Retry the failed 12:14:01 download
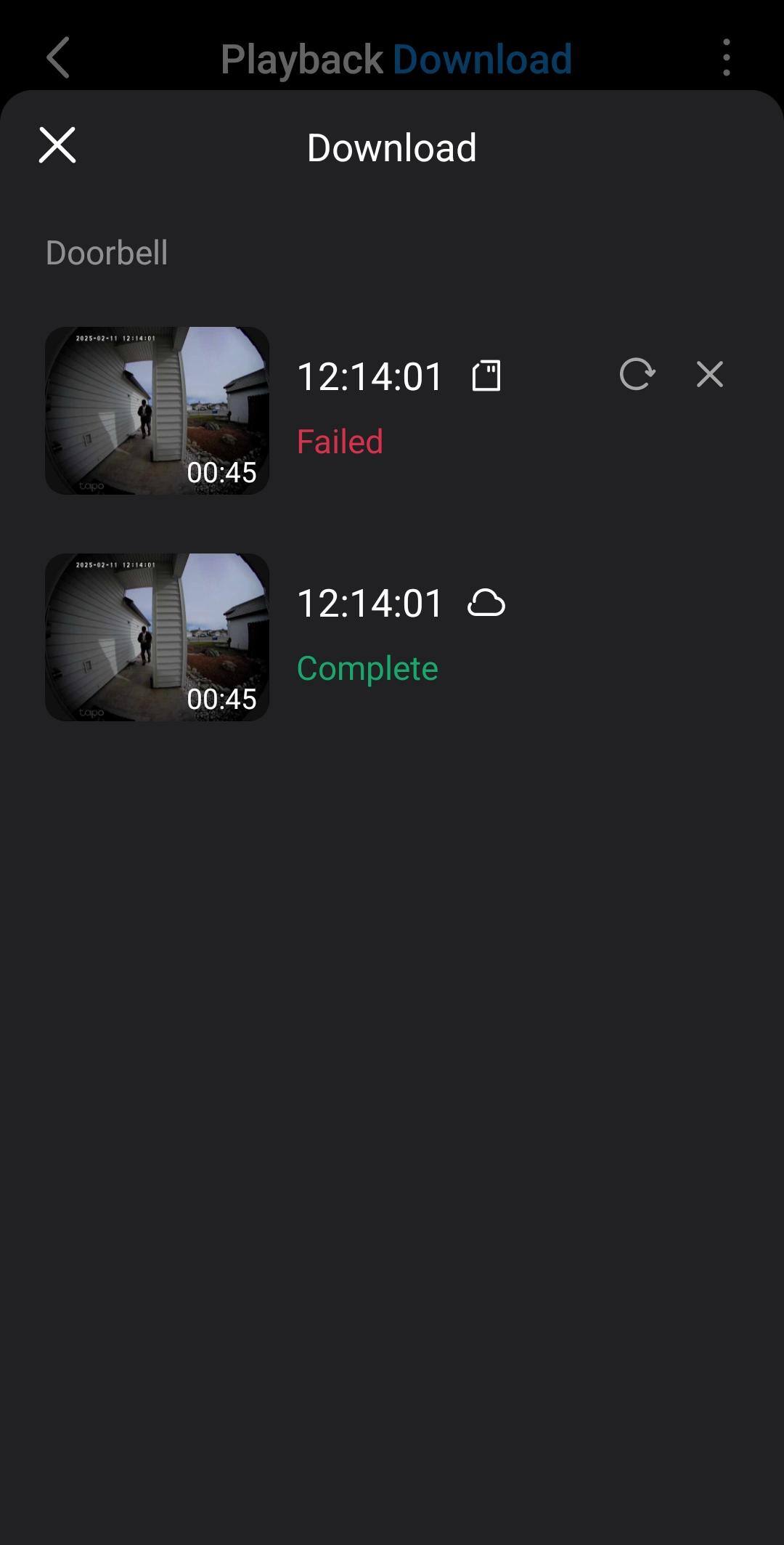The width and height of the screenshot is (784, 1545). point(637,375)
